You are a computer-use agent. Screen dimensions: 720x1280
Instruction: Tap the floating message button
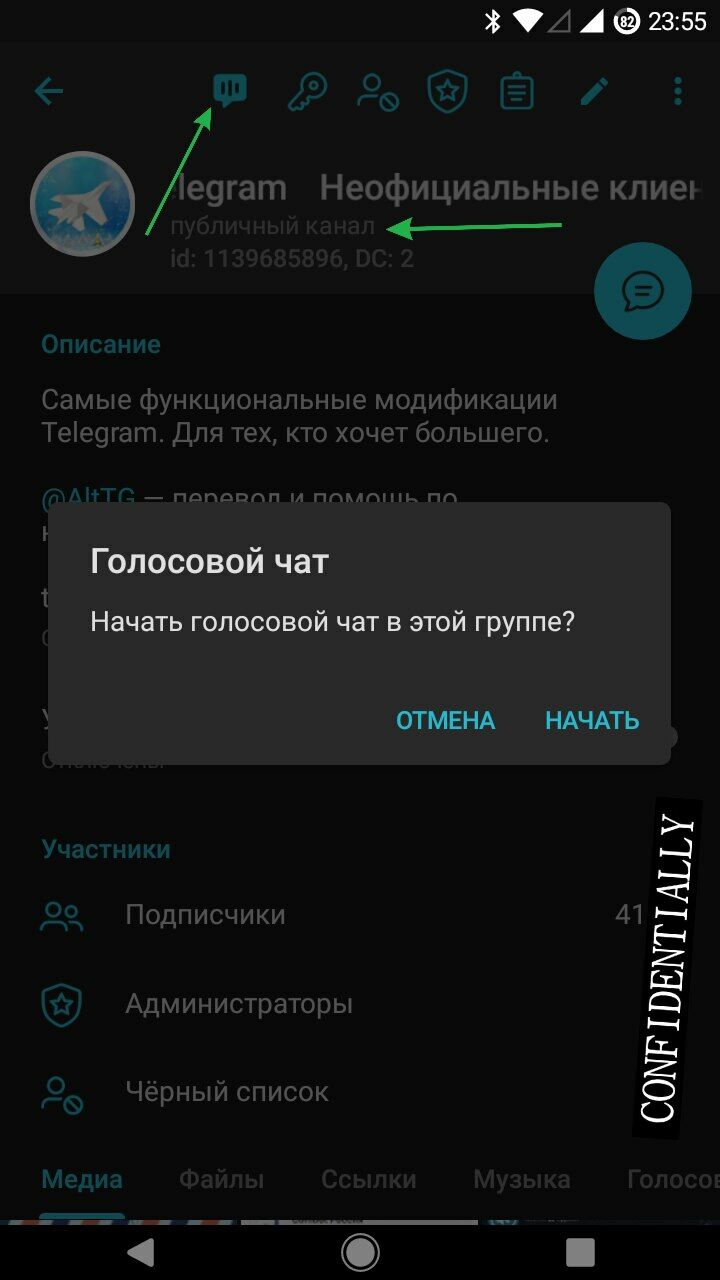(642, 292)
